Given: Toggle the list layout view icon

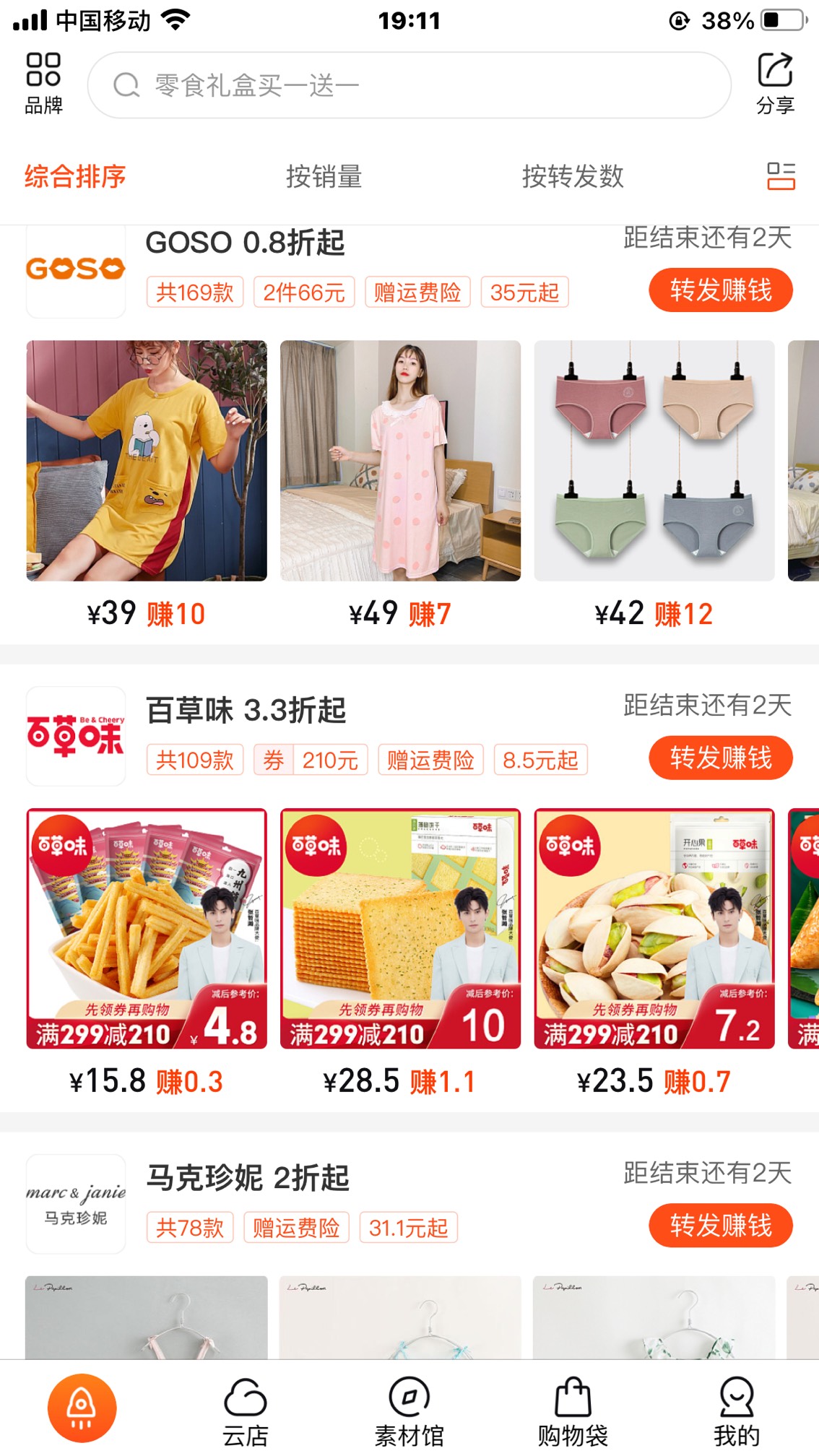Looking at the screenshot, I should (x=781, y=176).
